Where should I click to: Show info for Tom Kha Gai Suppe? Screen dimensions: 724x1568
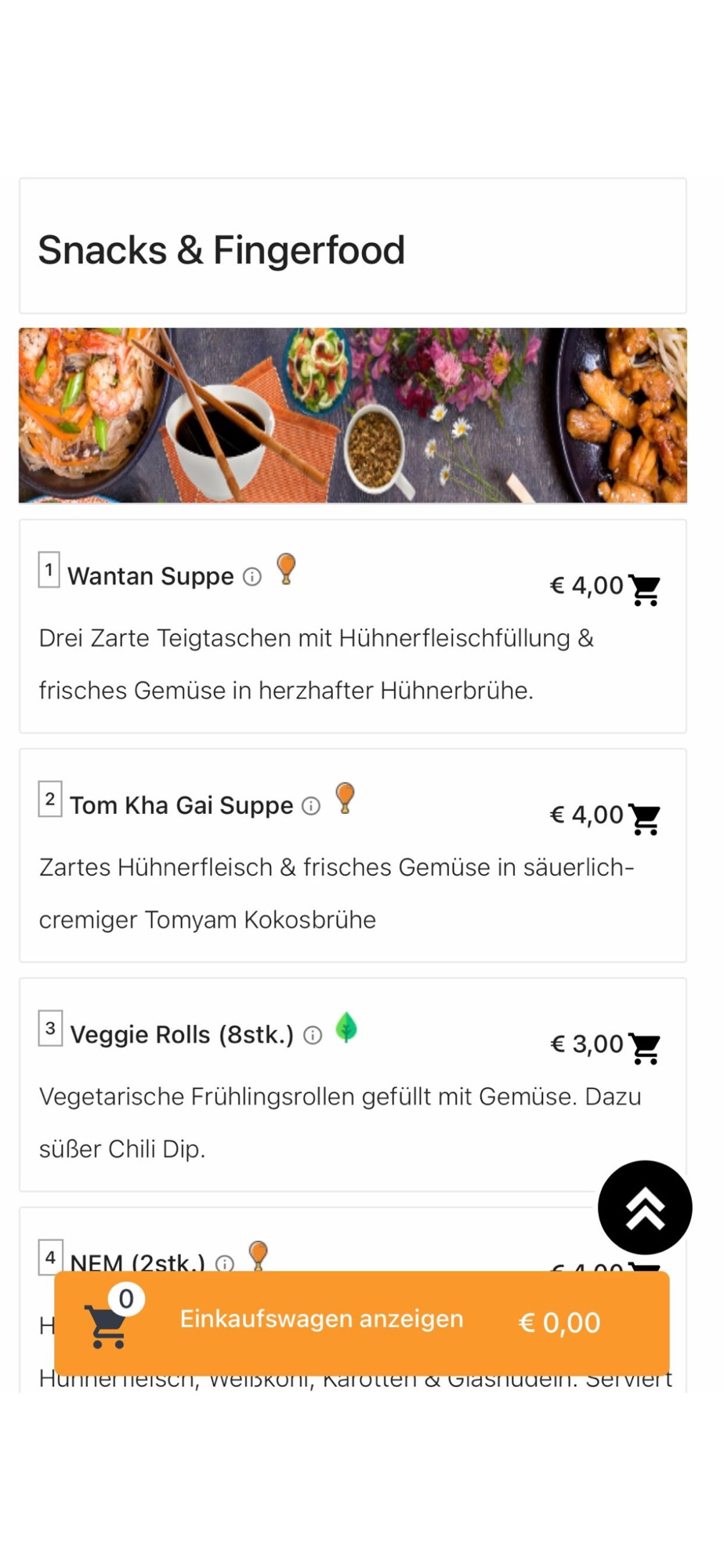tap(311, 807)
